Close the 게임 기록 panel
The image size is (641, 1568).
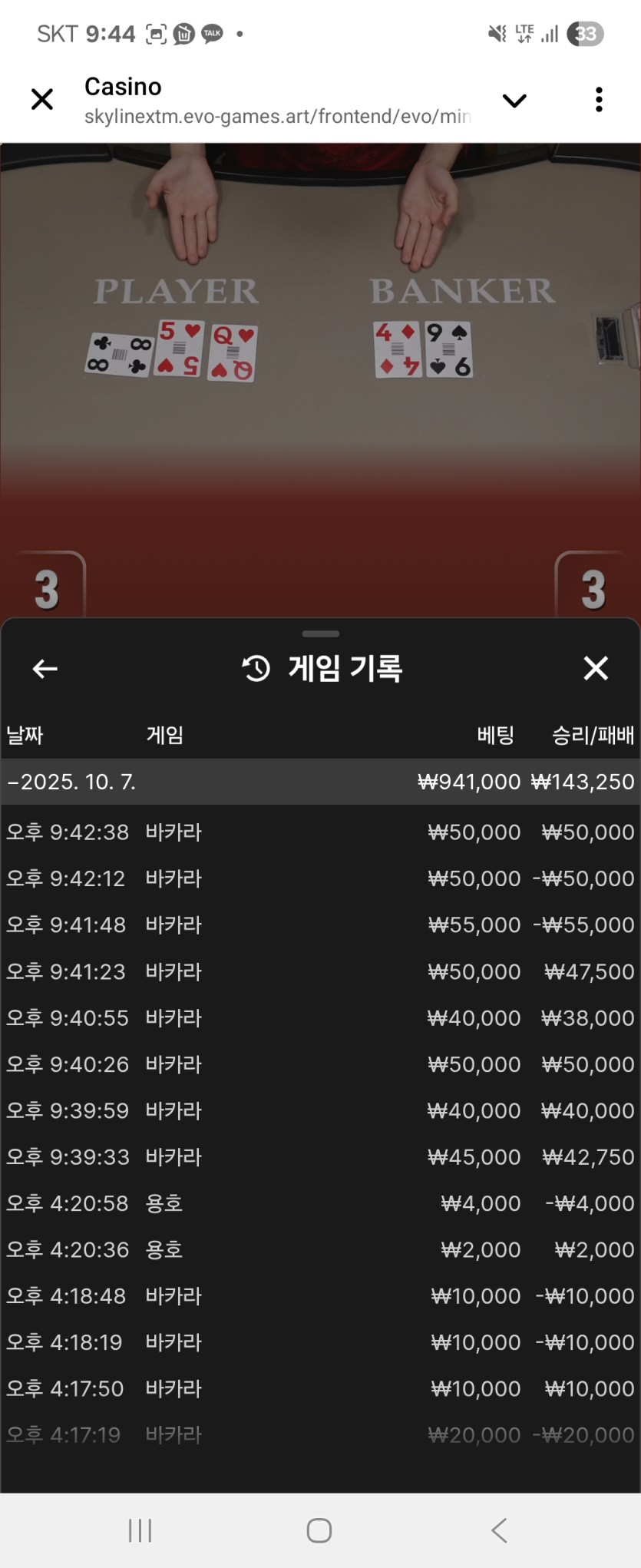coord(596,669)
